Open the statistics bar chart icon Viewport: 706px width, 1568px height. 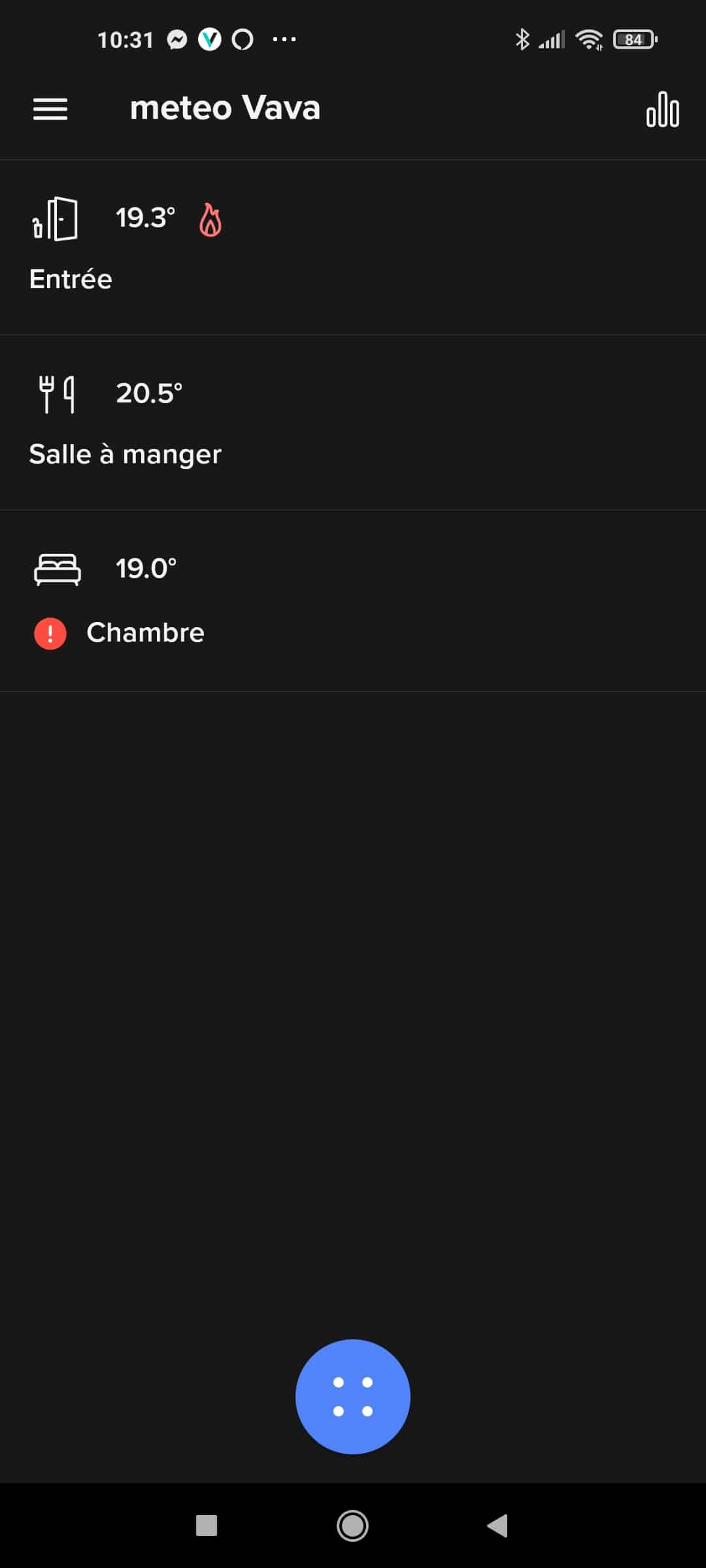662,109
